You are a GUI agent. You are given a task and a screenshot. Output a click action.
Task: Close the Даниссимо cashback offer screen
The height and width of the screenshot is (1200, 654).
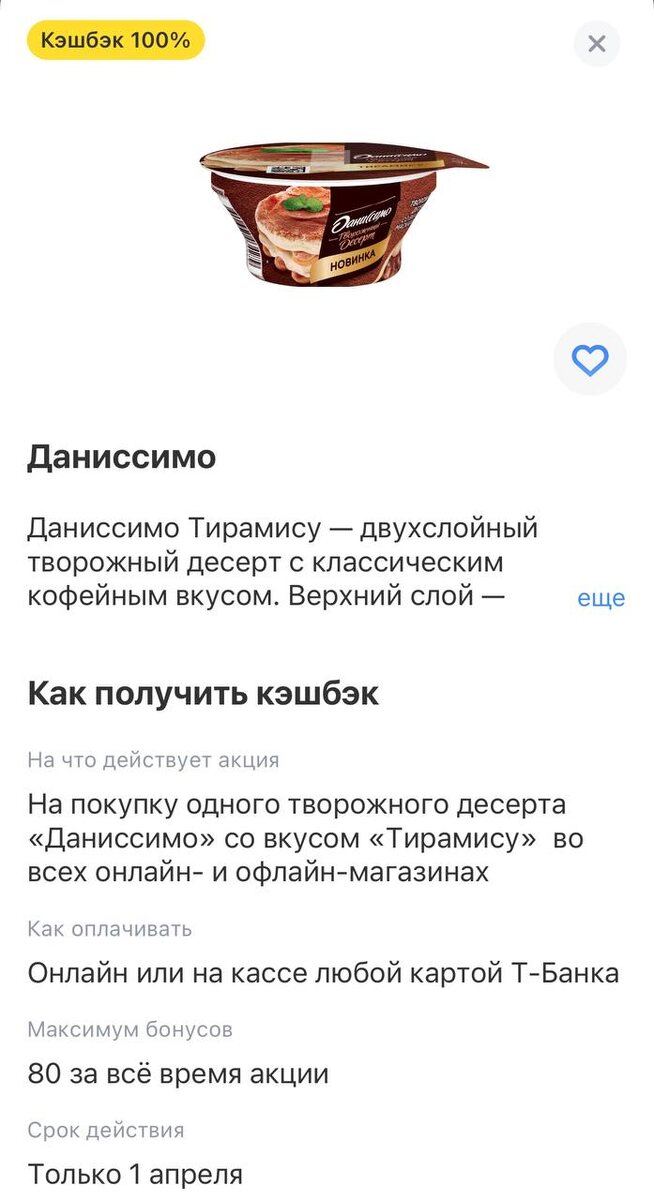pos(597,44)
